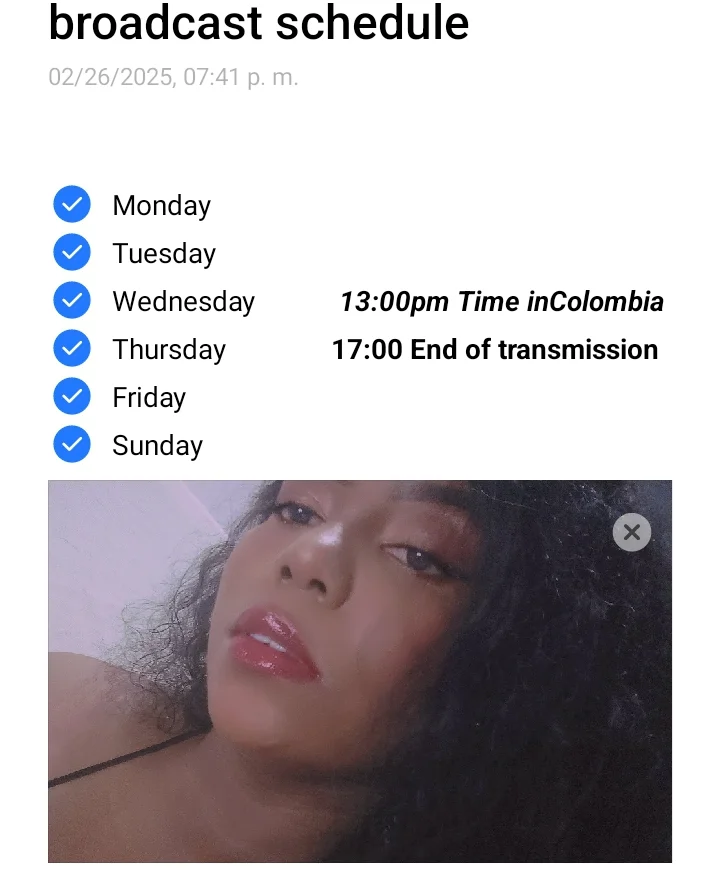This screenshot has height=874, width=720.
Task: Toggle the Wednesday checkbox
Action: click(x=72, y=300)
